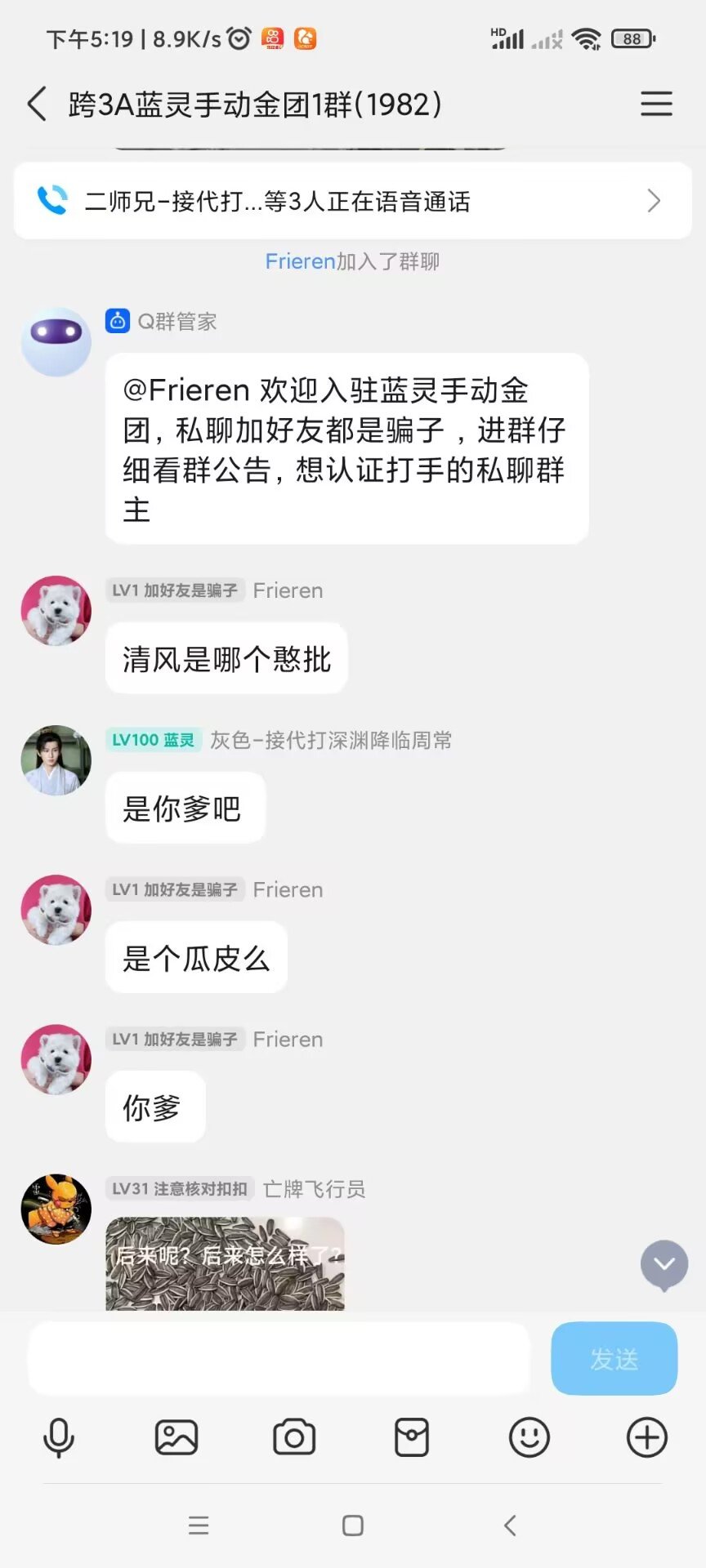Screen dimensions: 706x1568
Task: Open the photo gallery picker
Action: (x=176, y=1437)
